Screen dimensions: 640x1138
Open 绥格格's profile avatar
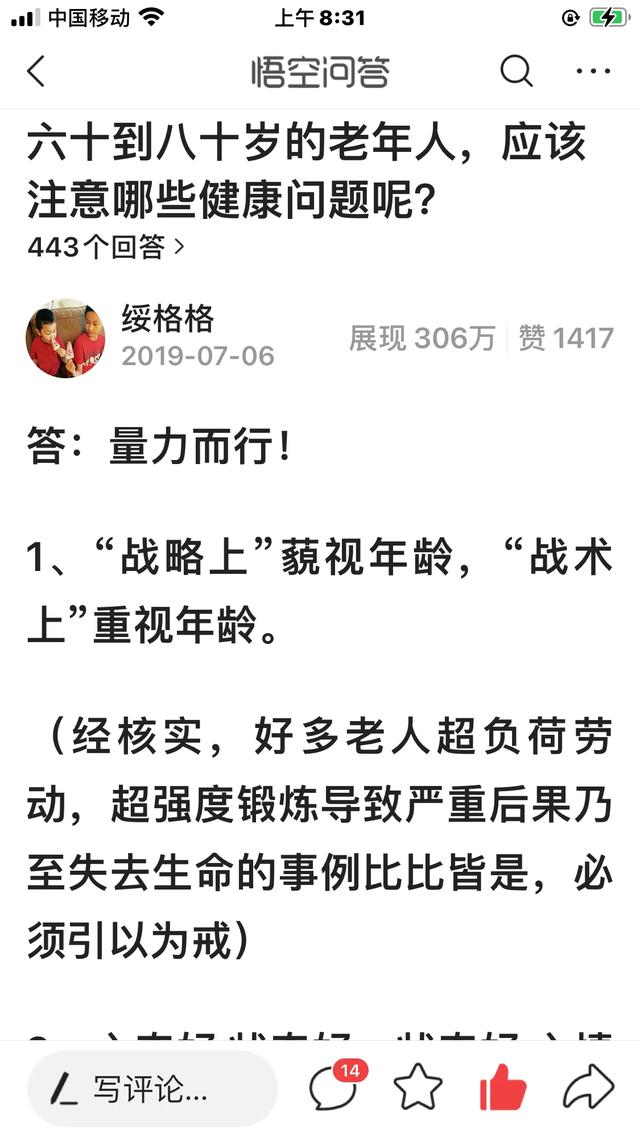point(65,338)
